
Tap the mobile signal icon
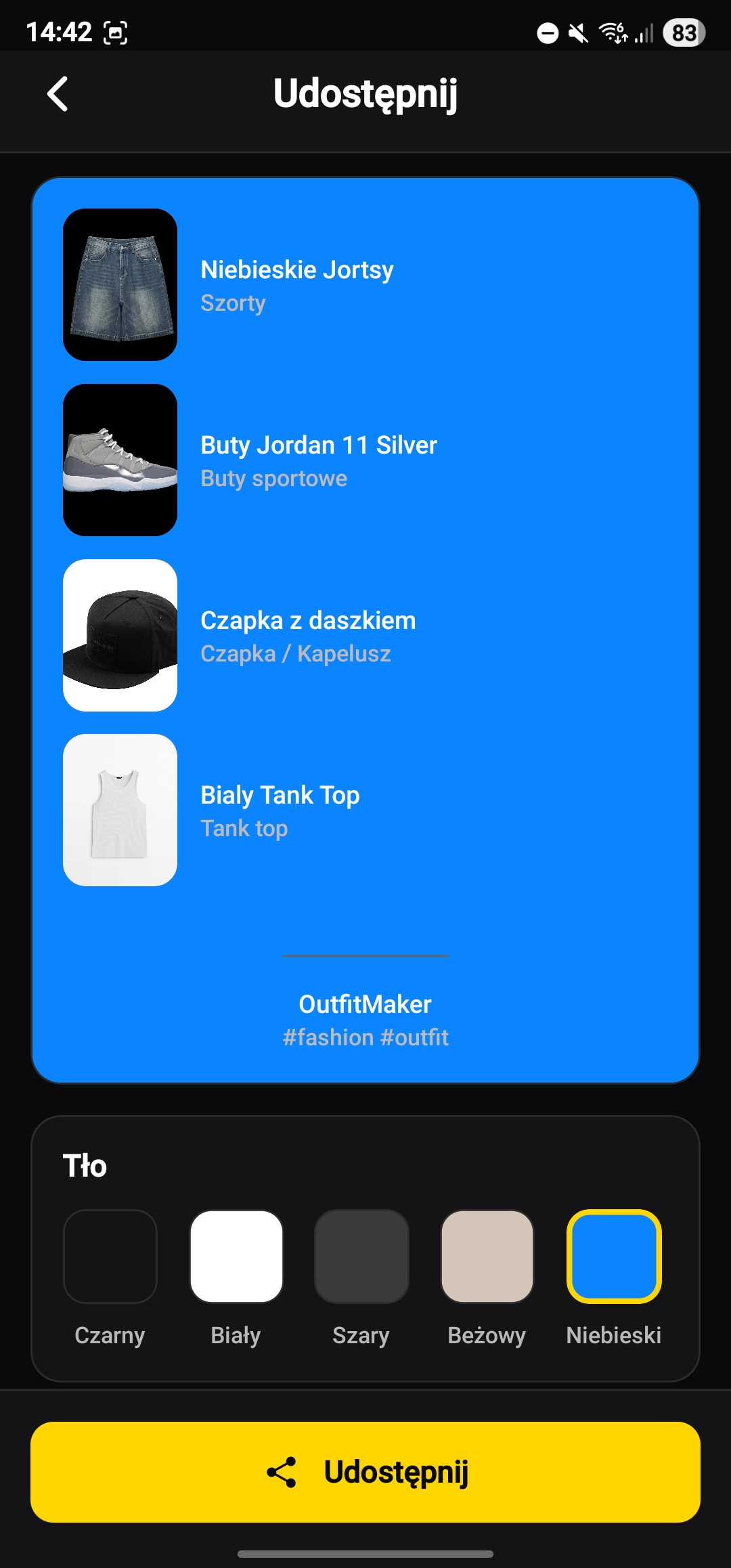pos(644,31)
